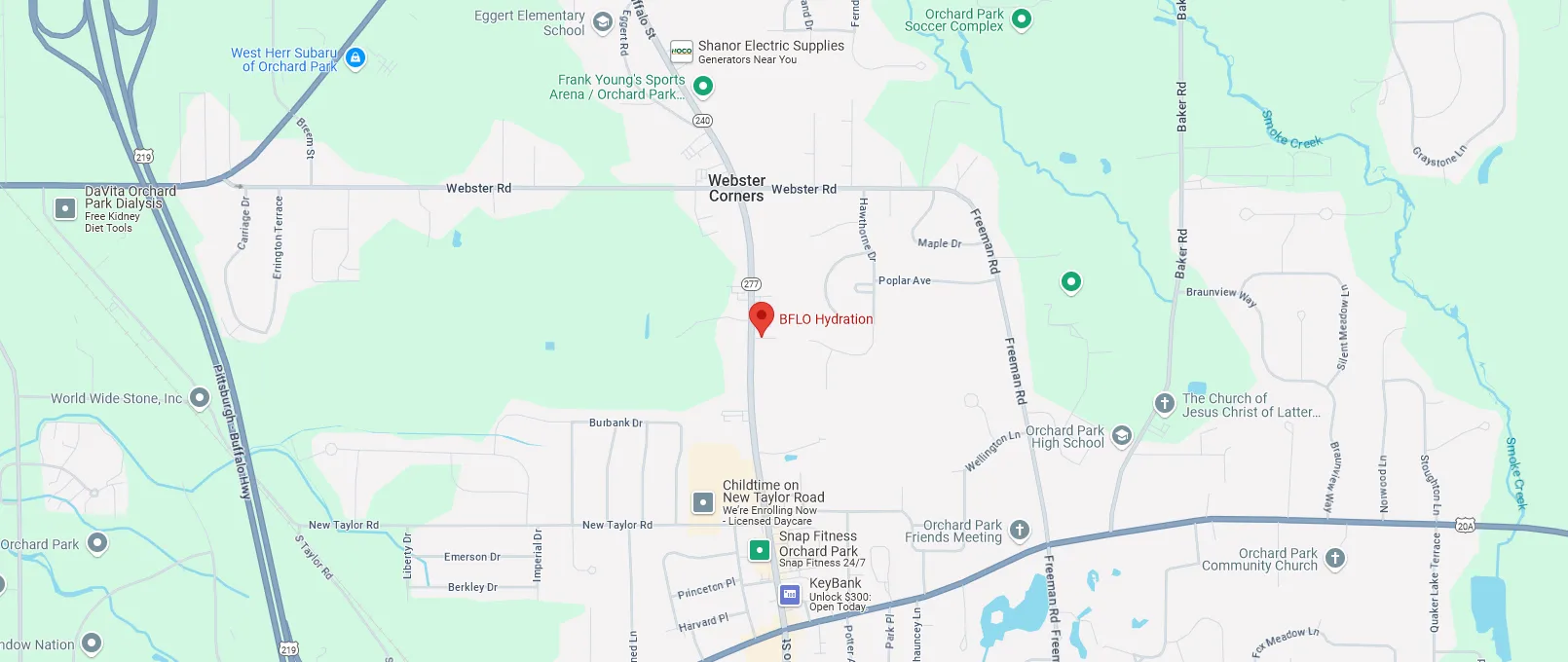The width and height of the screenshot is (1568, 662).
Task: Select DaVita Orchard Park Dialysis marker
Action: [65, 208]
